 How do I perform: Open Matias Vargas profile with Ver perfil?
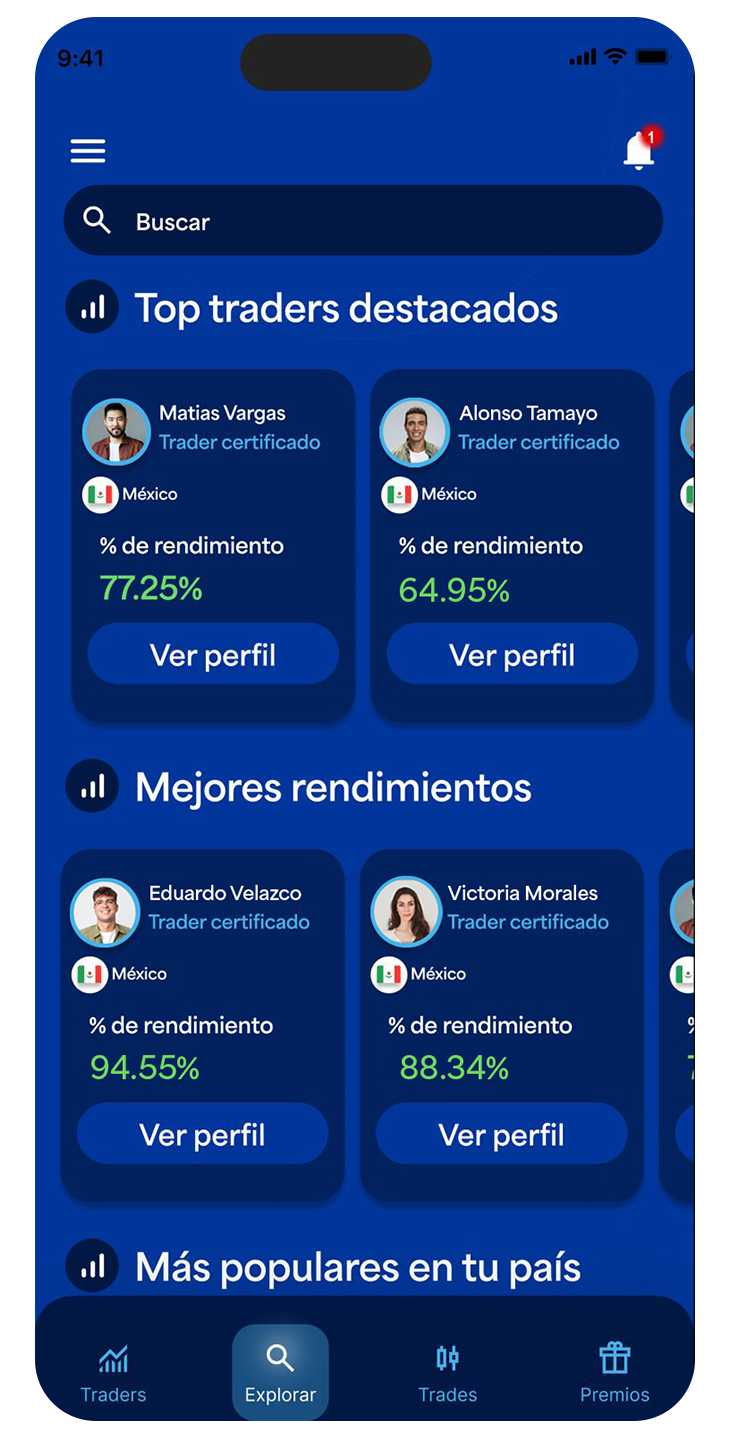click(x=212, y=654)
